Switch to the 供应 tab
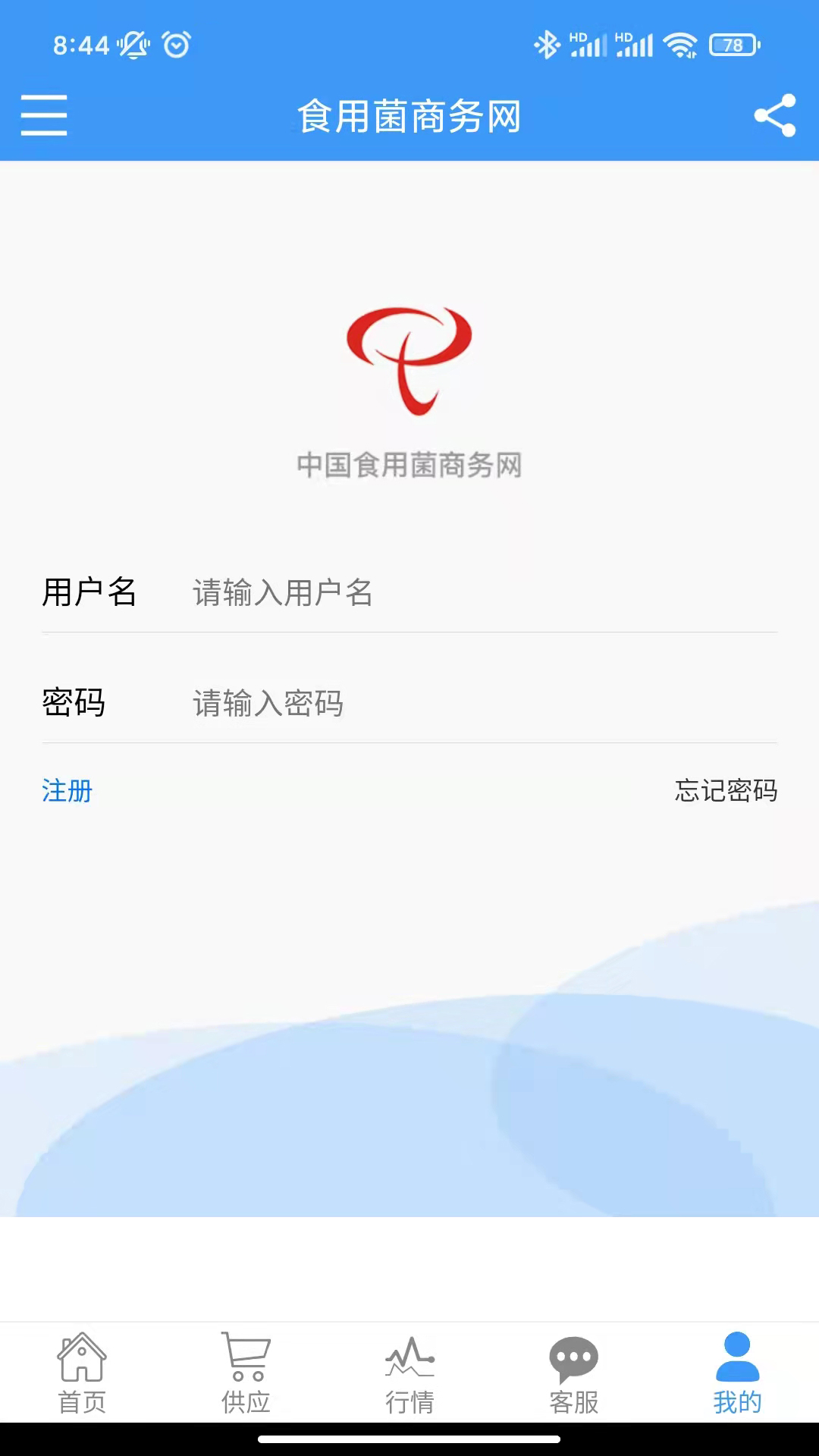Screen dimensions: 819x1456 point(246,1373)
